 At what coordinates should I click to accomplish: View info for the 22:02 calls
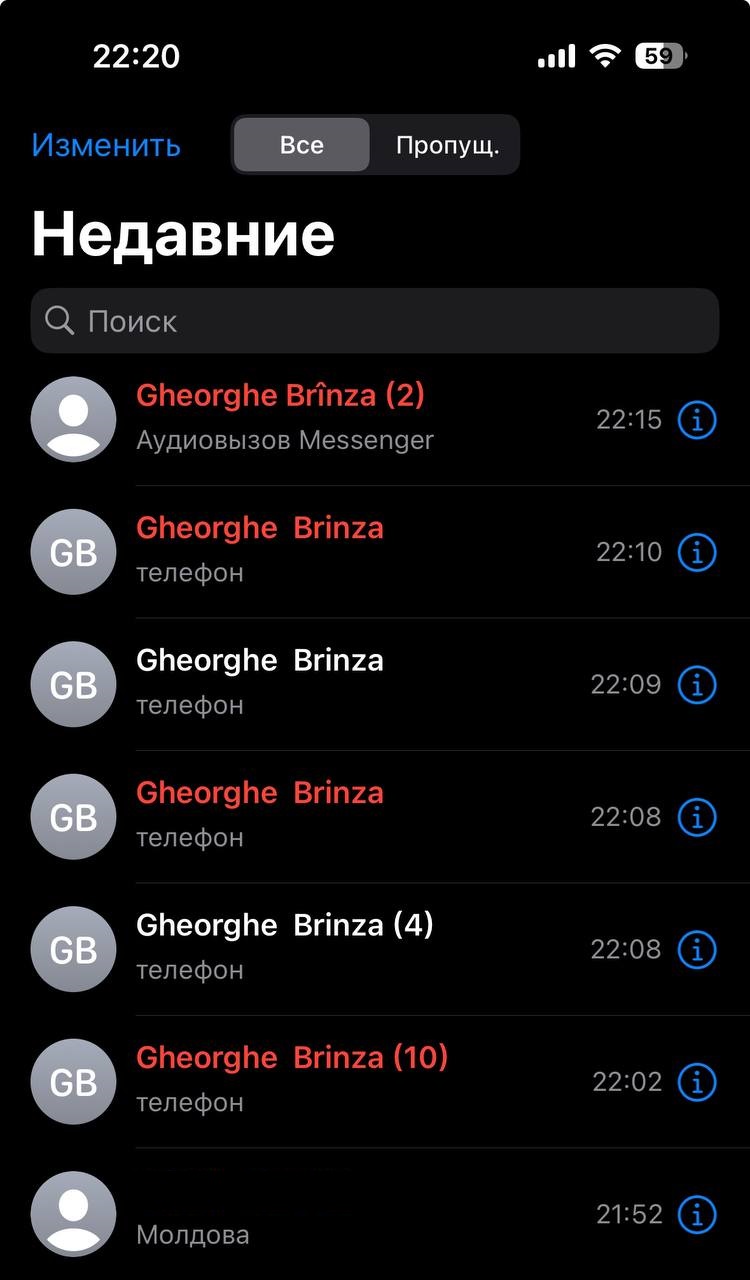point(697,1082)
